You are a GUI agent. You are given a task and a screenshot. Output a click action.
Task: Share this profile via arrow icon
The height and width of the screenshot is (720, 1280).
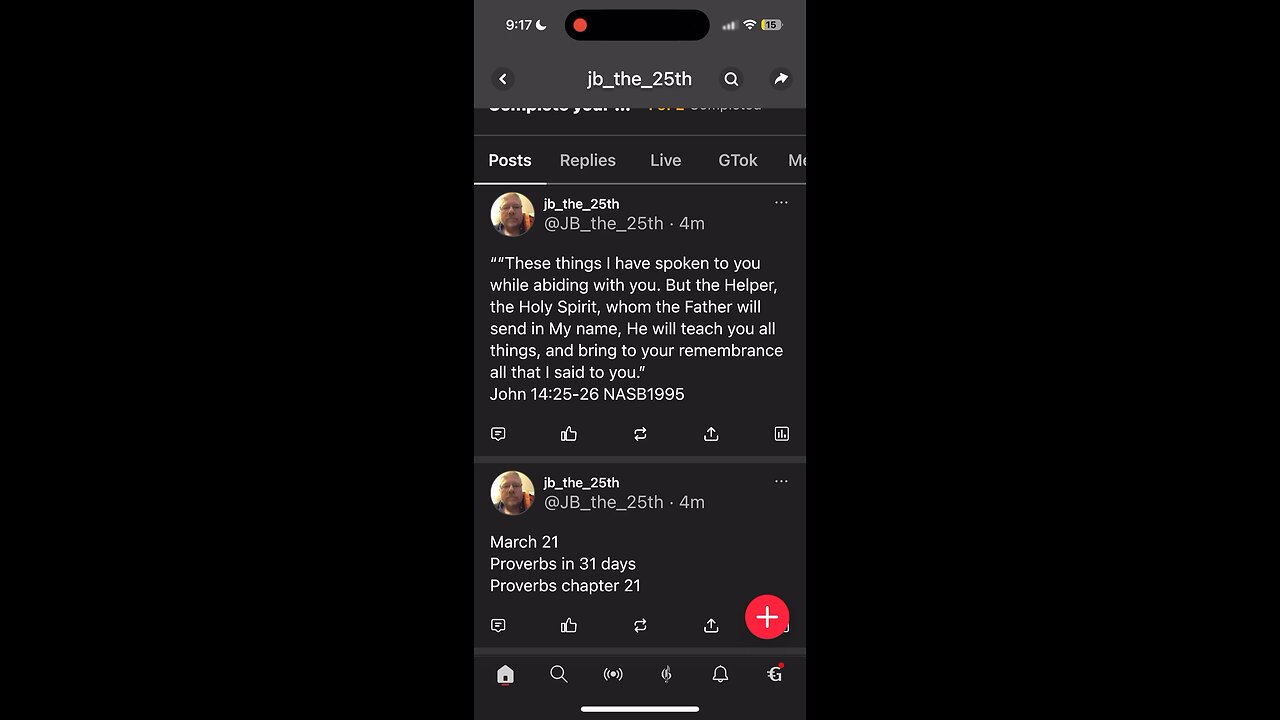click(x=781, y=79)
